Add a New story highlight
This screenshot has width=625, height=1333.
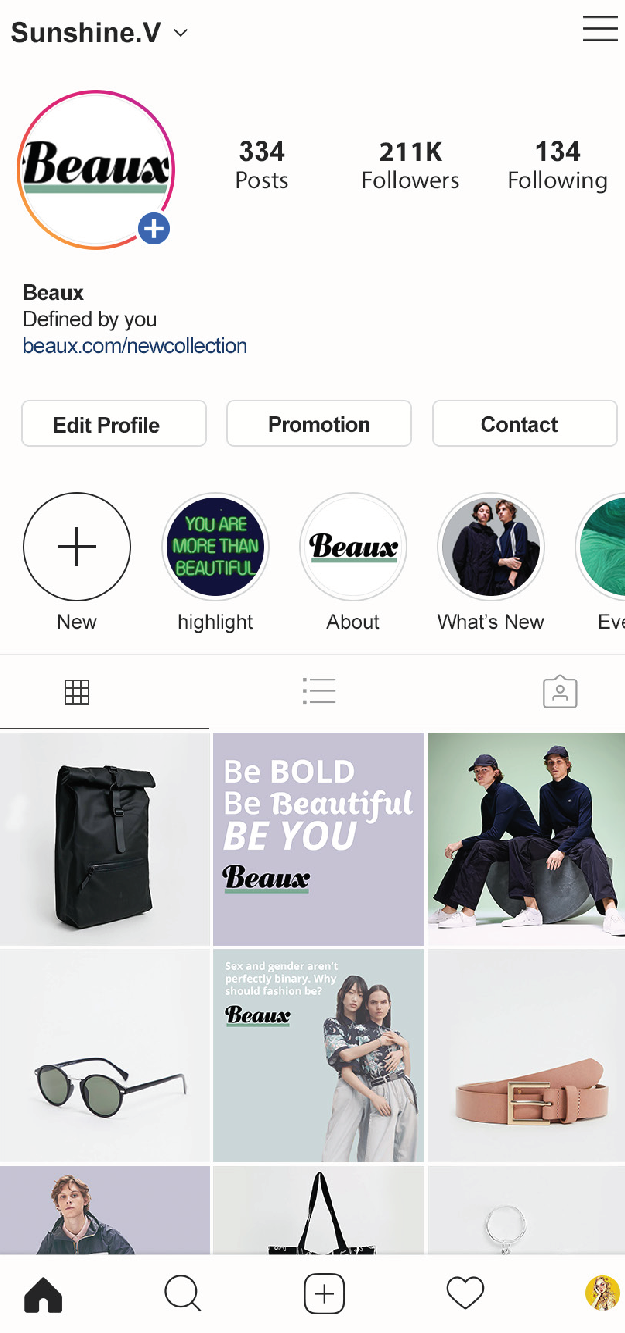coord(77,546)
